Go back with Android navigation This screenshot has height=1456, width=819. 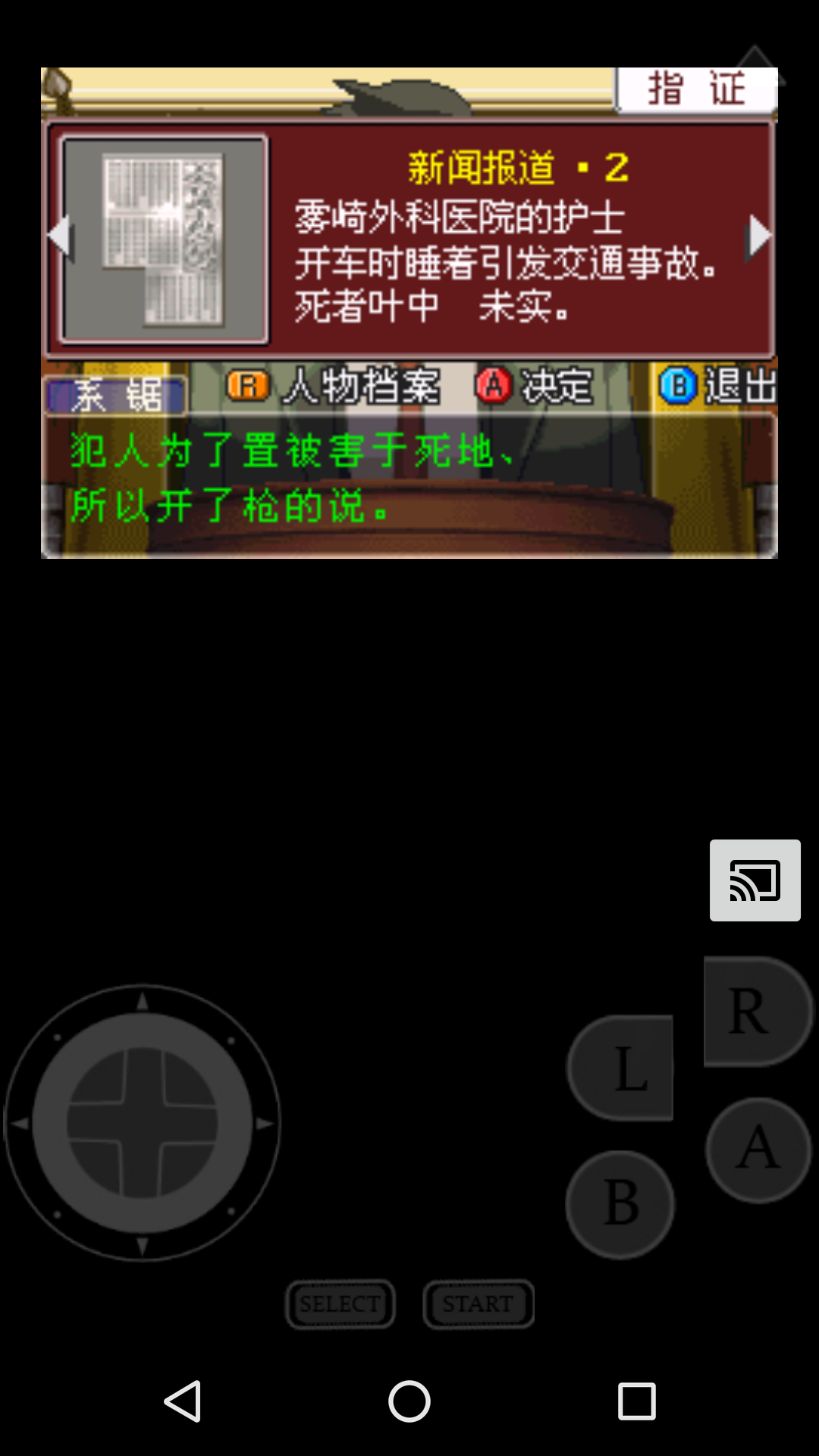pyautogui.click(x=183, y=1401)
